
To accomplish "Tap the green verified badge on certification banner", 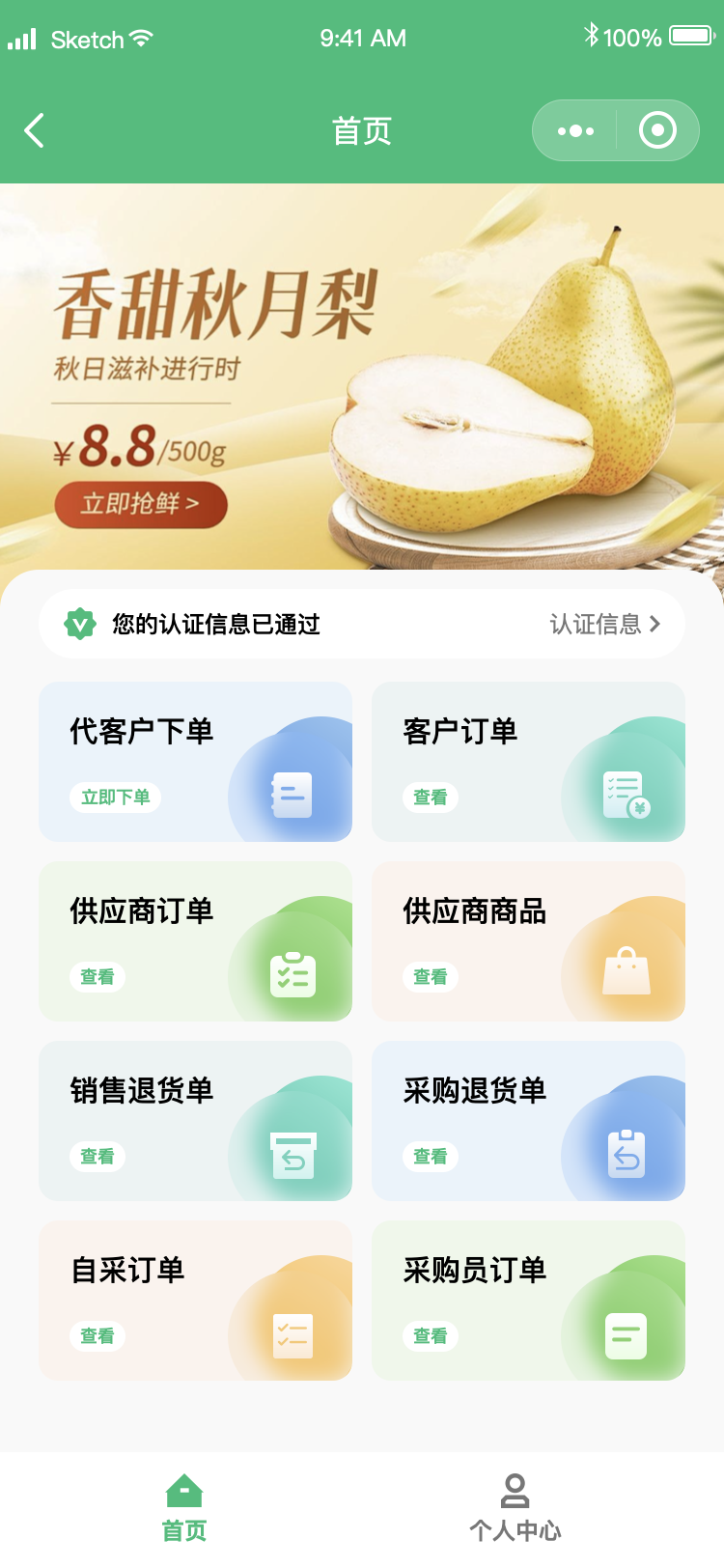I will click(x=82, y=624).
